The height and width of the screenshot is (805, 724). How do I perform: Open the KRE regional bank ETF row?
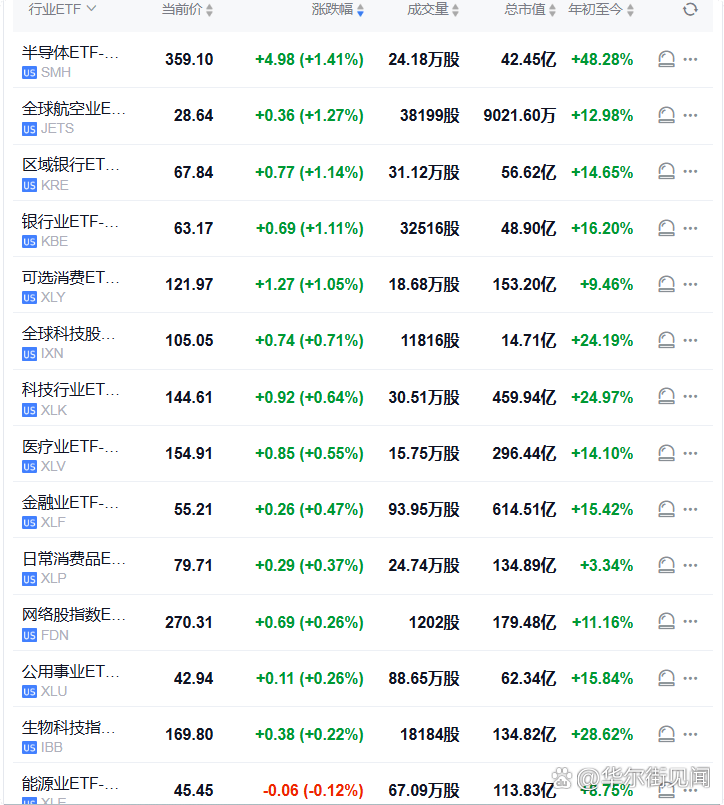click(70, 173)
